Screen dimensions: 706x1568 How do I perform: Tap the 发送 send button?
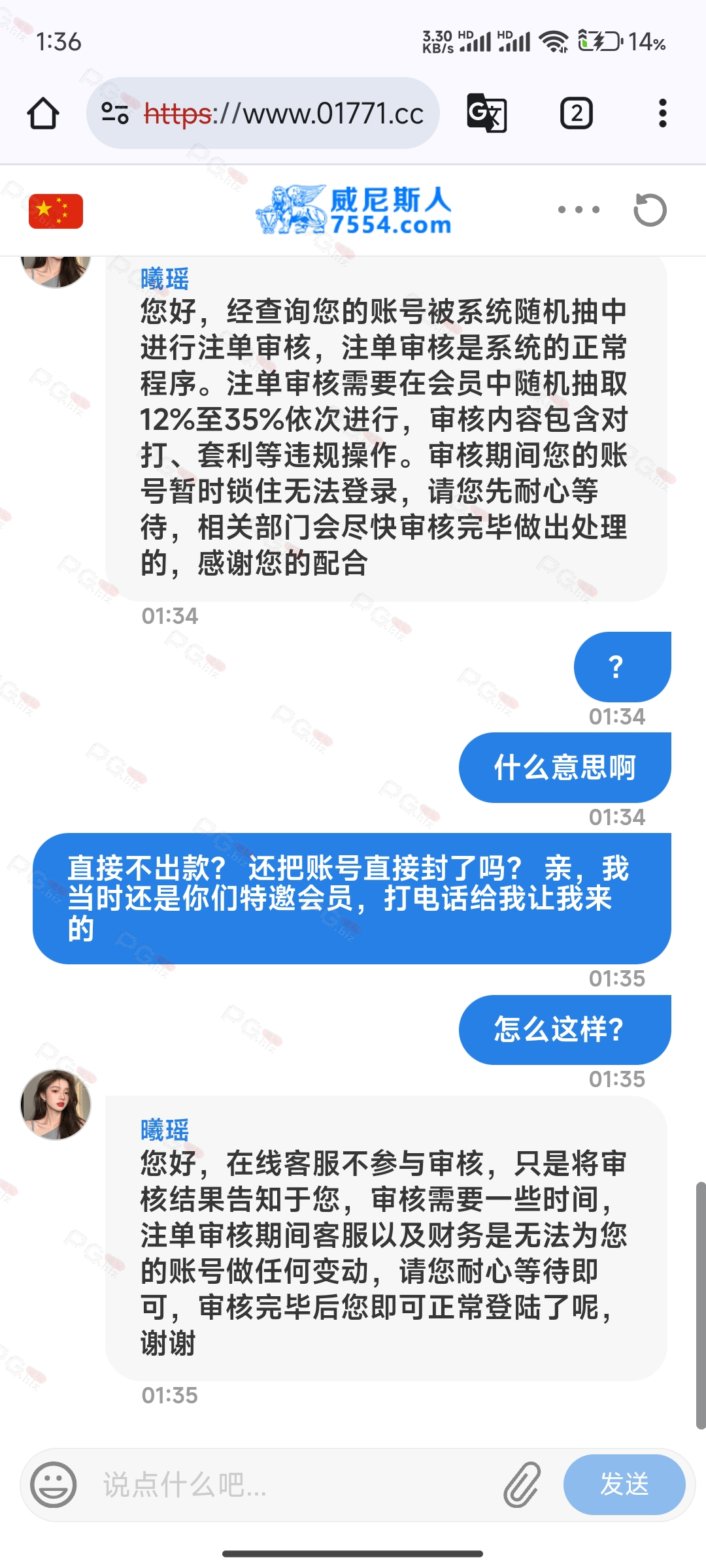tap(624, 1484)
